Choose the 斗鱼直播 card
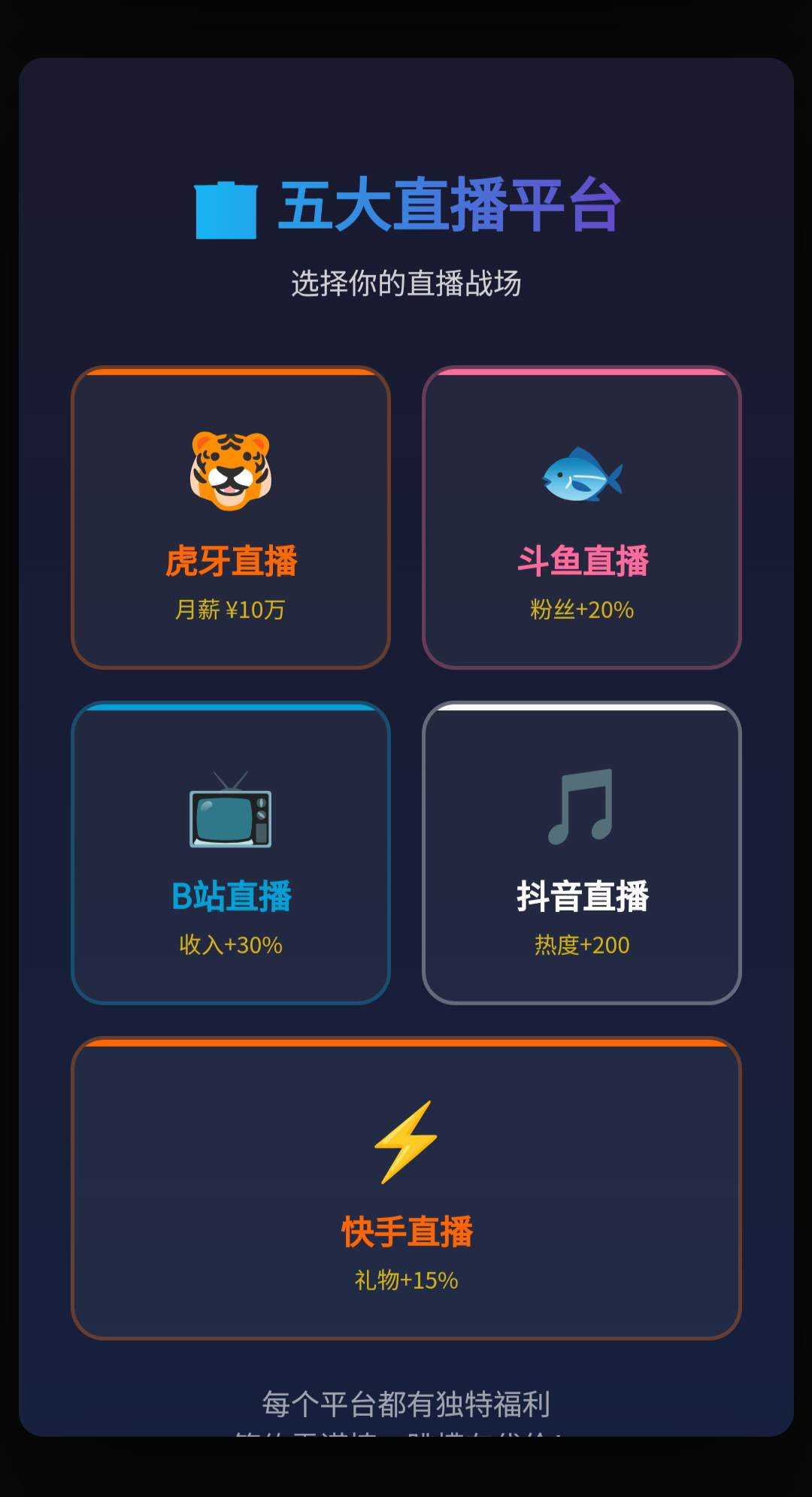This screenshot has height=1497, width=812. [x=582, y=518]
